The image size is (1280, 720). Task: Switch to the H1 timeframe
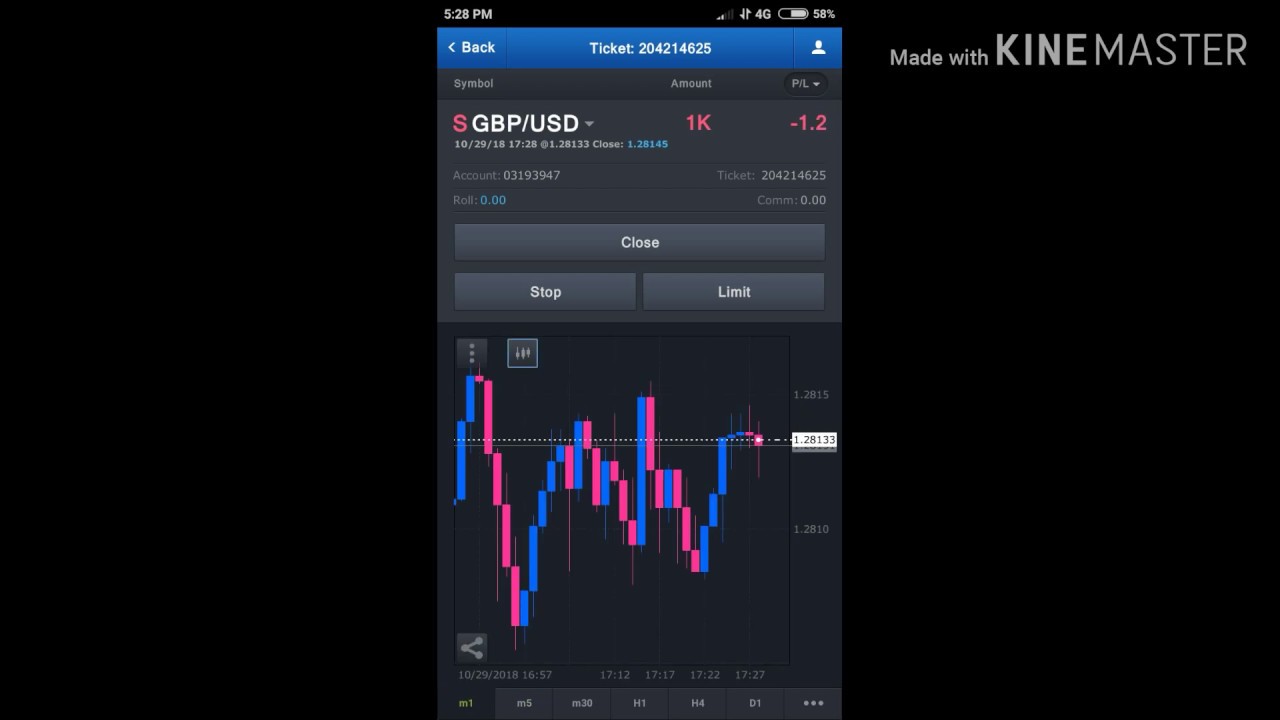tap(639, 703)
